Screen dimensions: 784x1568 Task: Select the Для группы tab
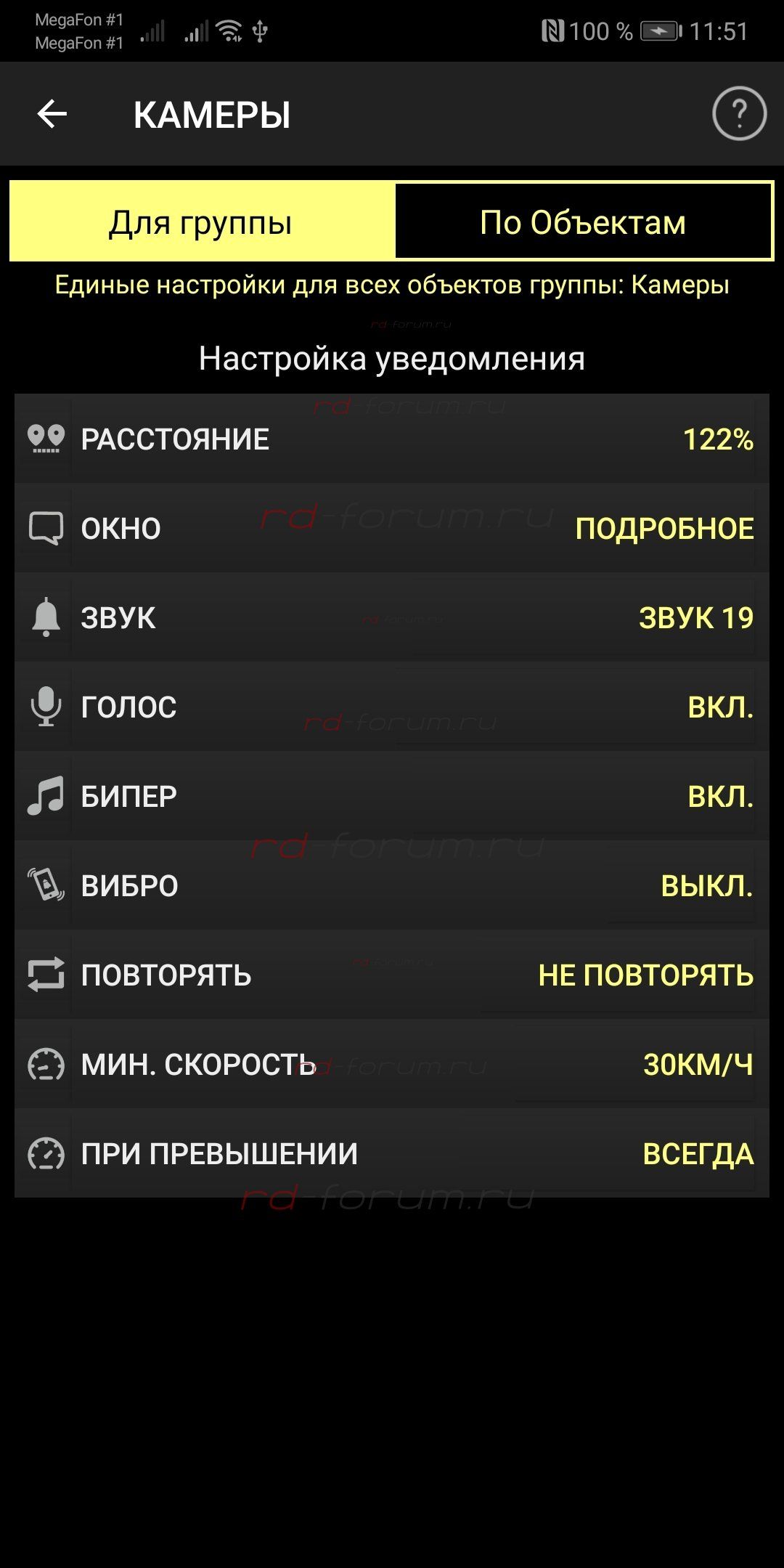[201, 222]
